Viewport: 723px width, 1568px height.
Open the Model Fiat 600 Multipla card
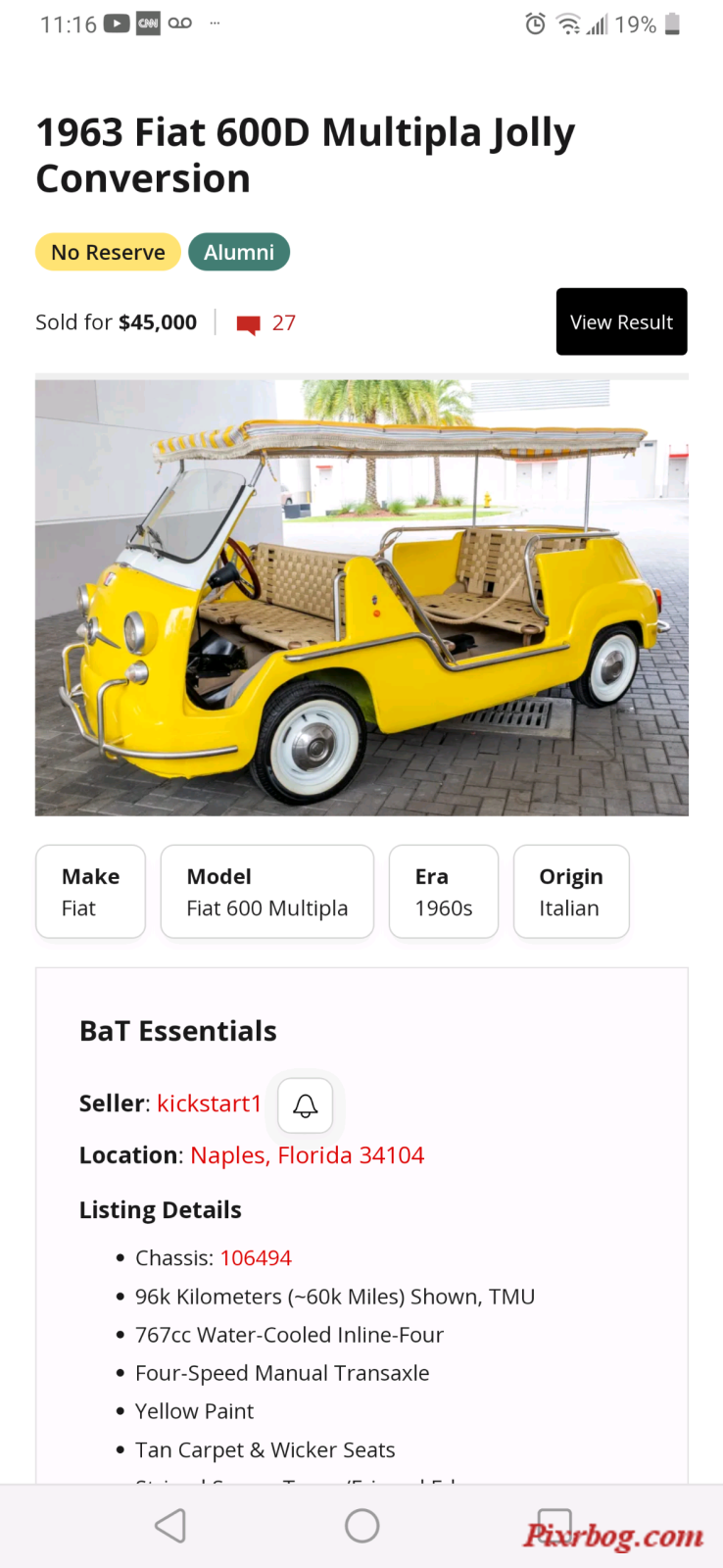tap(267, 892)
